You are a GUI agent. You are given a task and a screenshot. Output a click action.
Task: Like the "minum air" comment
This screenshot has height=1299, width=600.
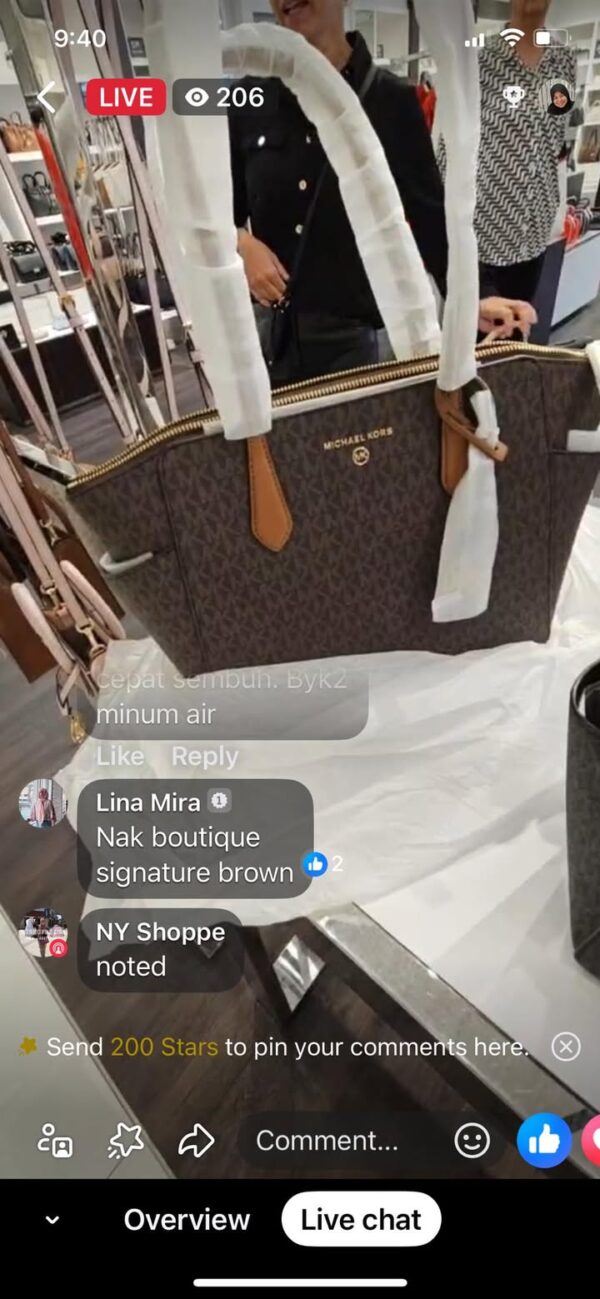coord(120,756)
